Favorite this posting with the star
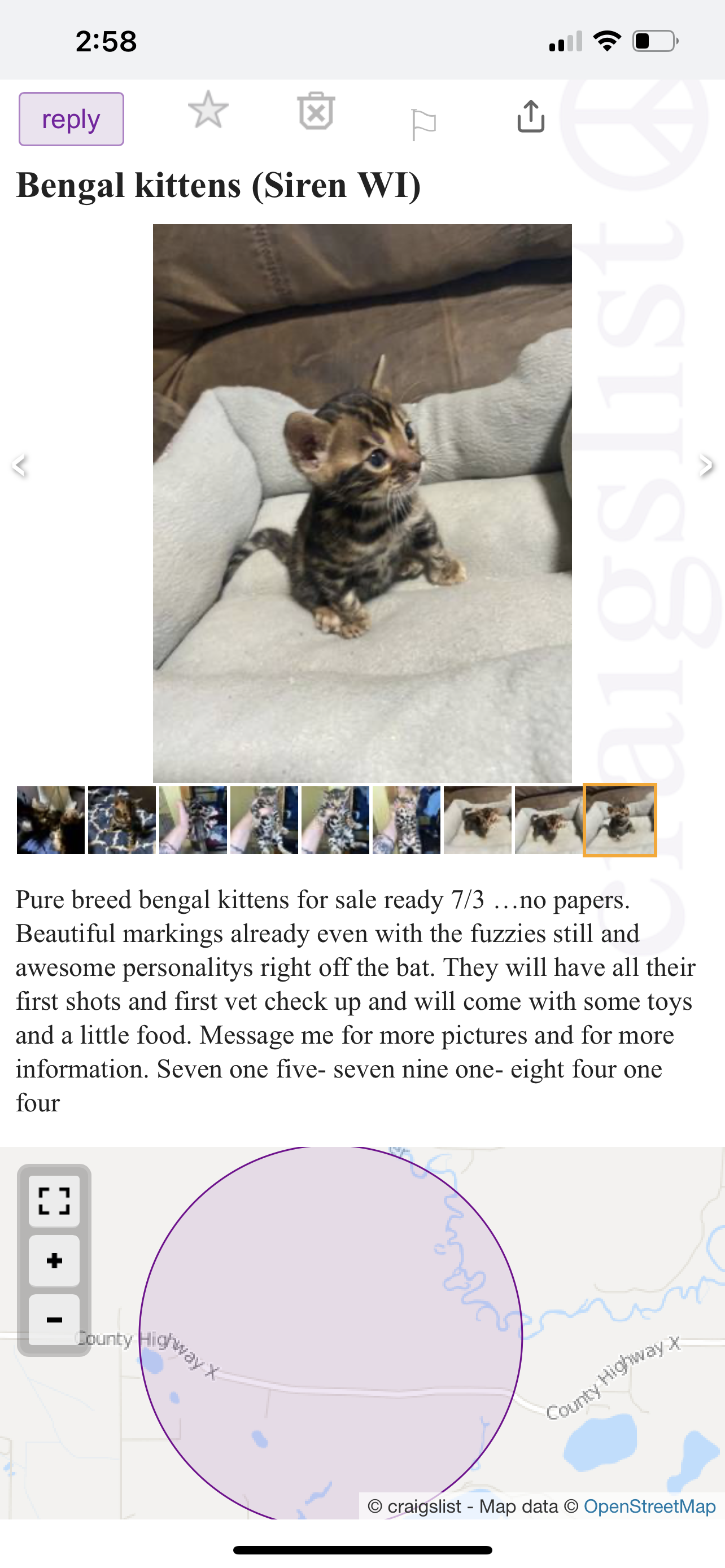The width and height of the screenshot is (725, 1568). tap(208, 111)
